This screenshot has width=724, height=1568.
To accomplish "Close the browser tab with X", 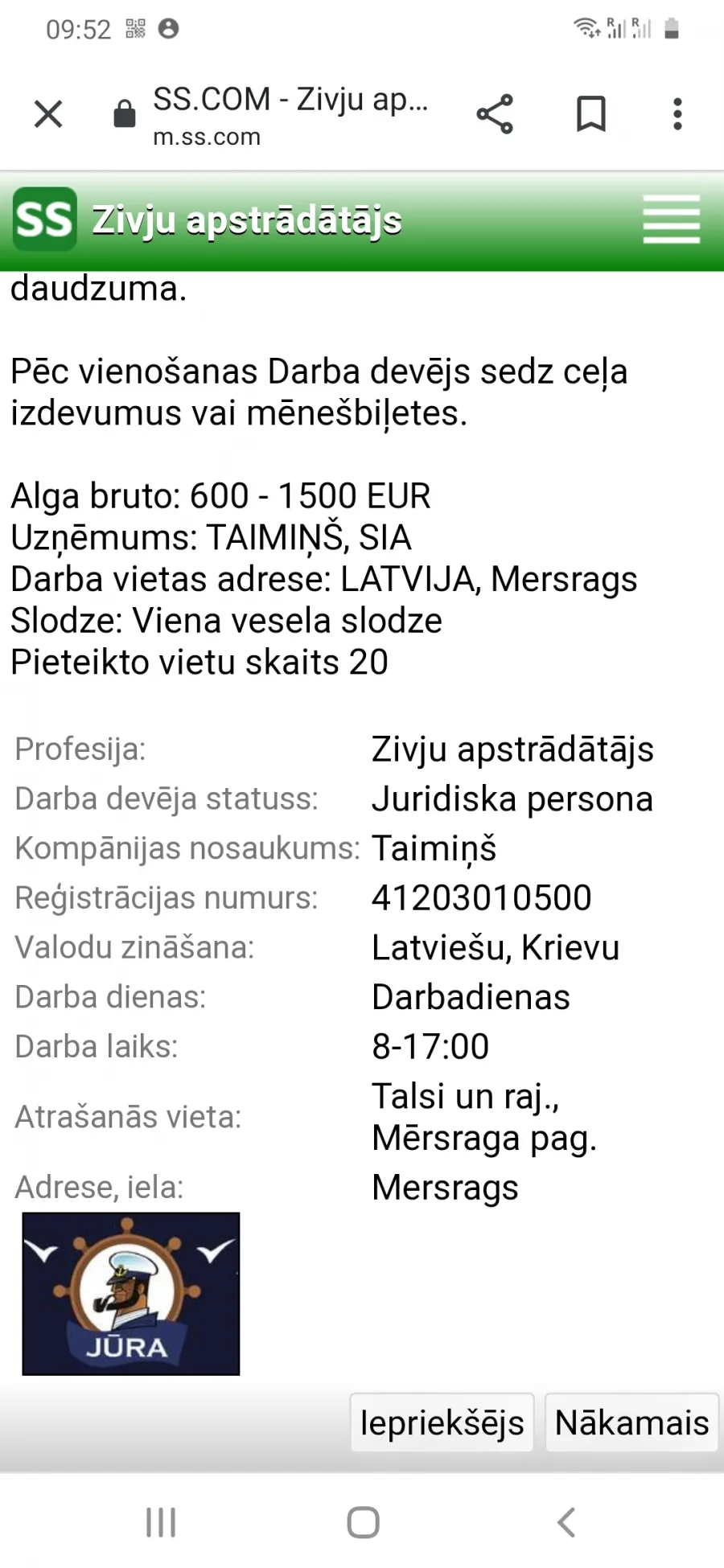I will (48, 114).
